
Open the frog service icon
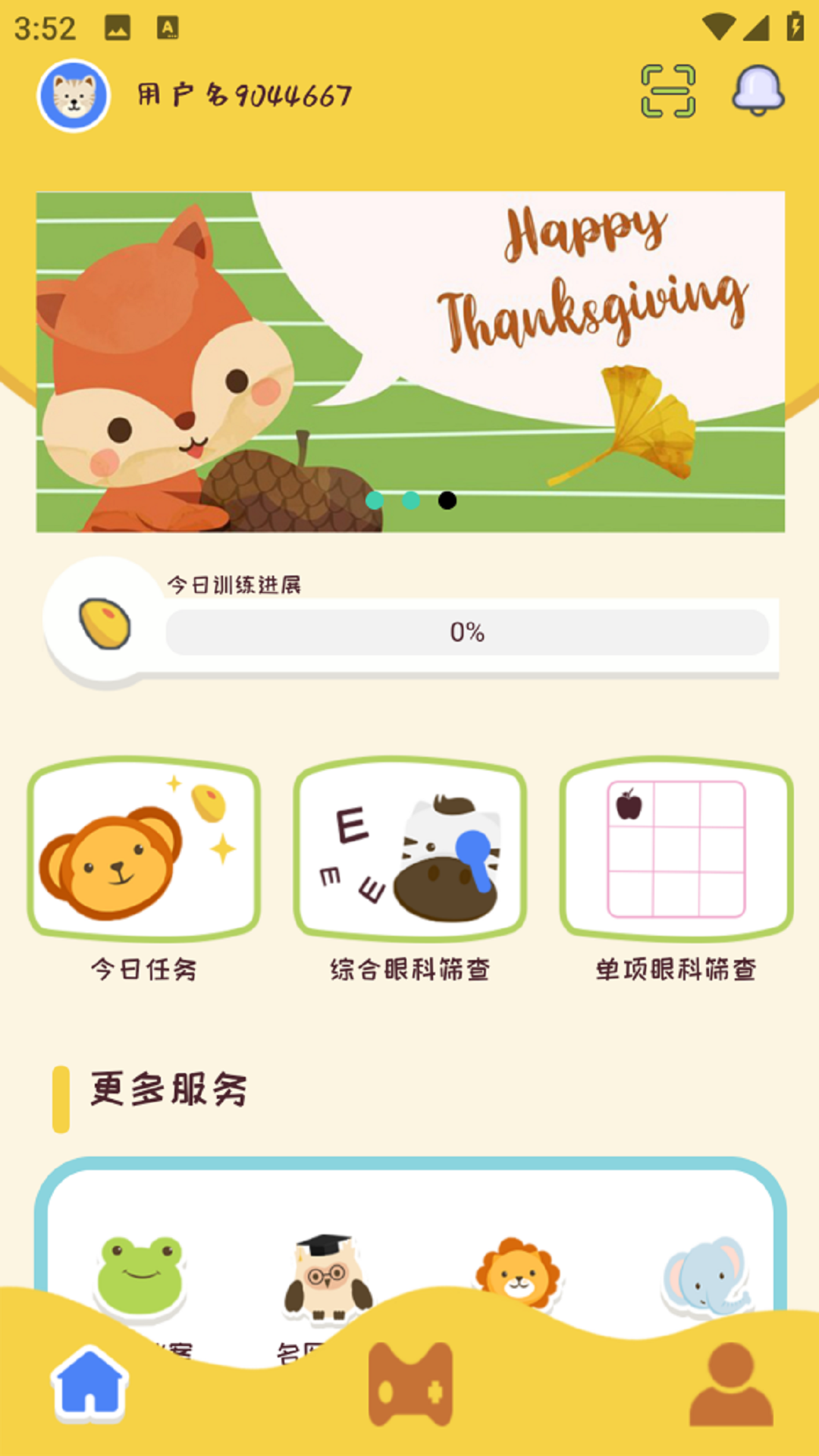point(141,1276)
